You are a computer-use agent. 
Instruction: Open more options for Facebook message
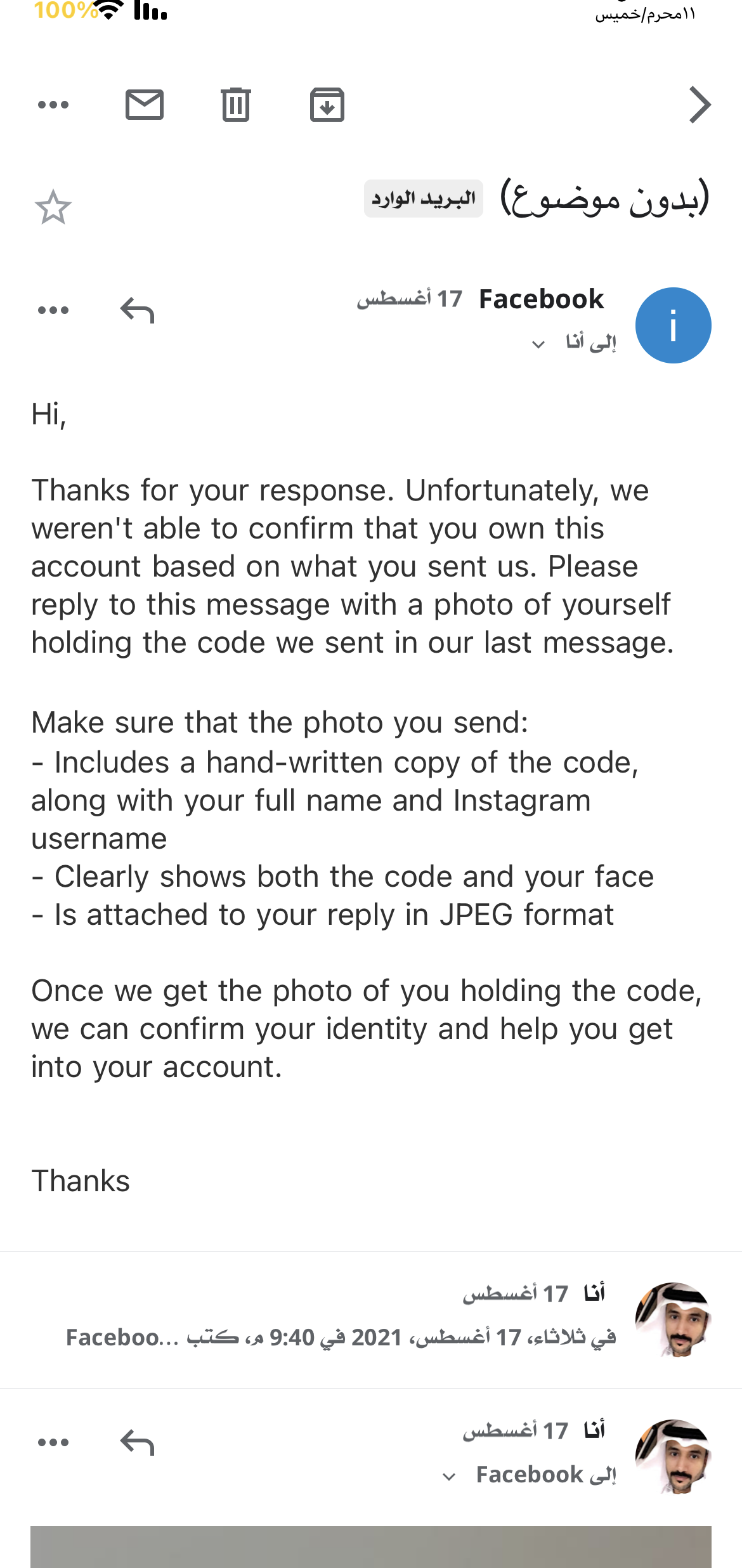pos(53,310)
